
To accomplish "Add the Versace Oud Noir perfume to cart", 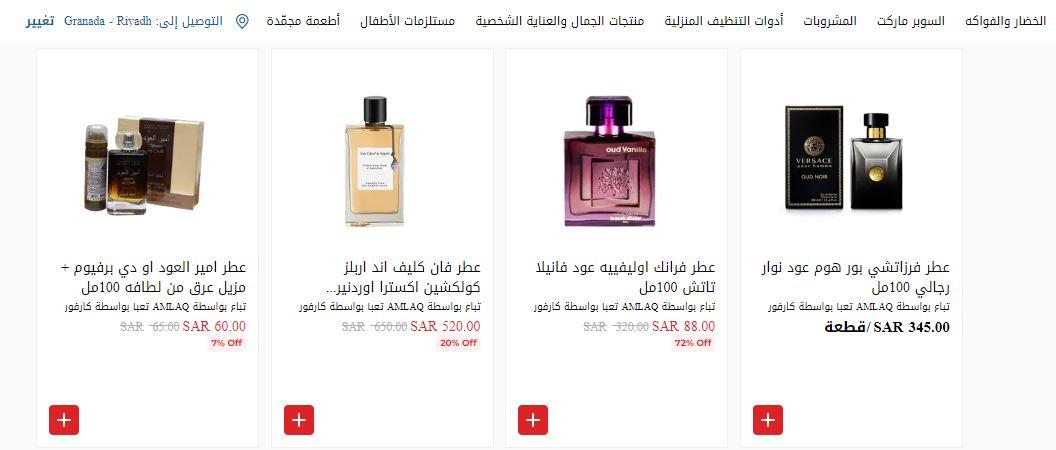I will (768, 421).
